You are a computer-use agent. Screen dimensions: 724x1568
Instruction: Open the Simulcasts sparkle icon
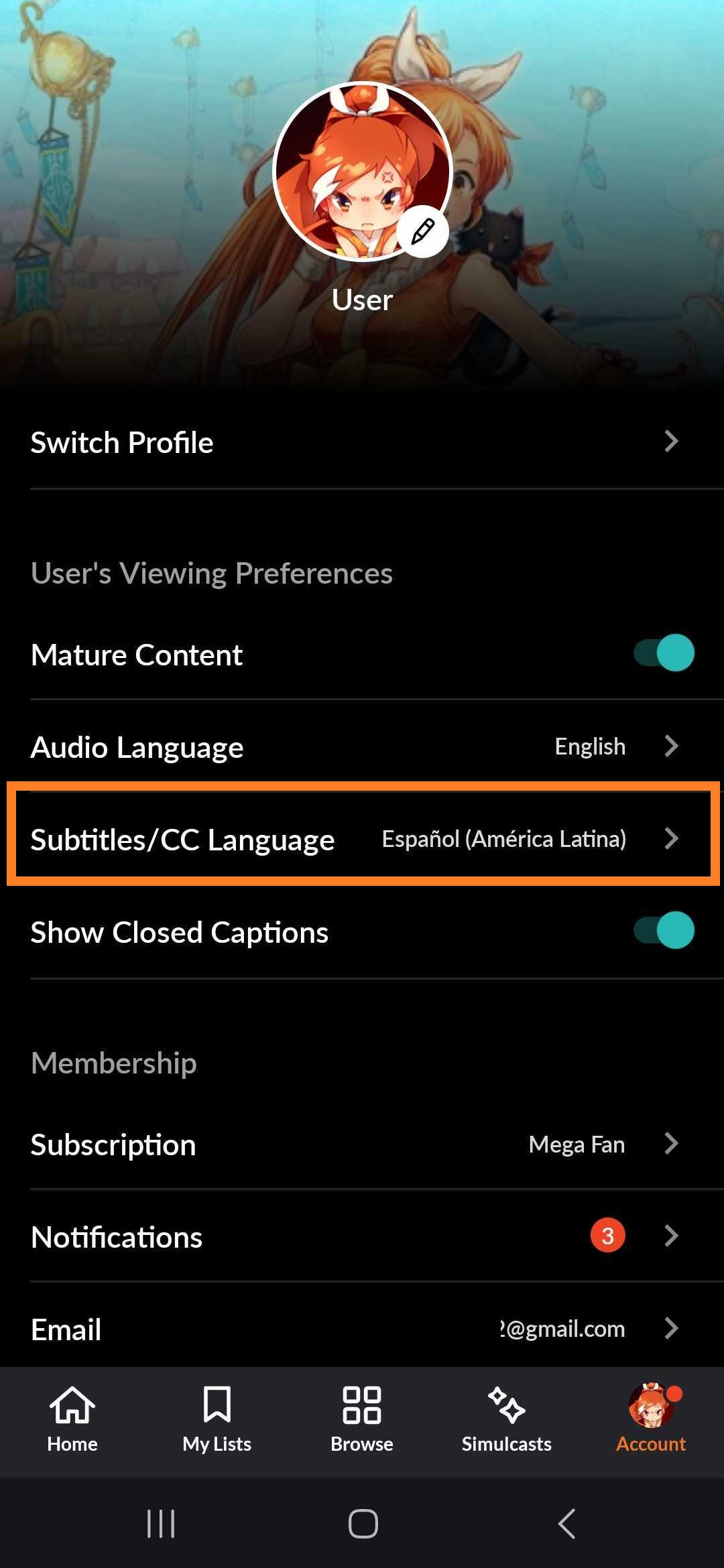click(x=506, y=1413)
